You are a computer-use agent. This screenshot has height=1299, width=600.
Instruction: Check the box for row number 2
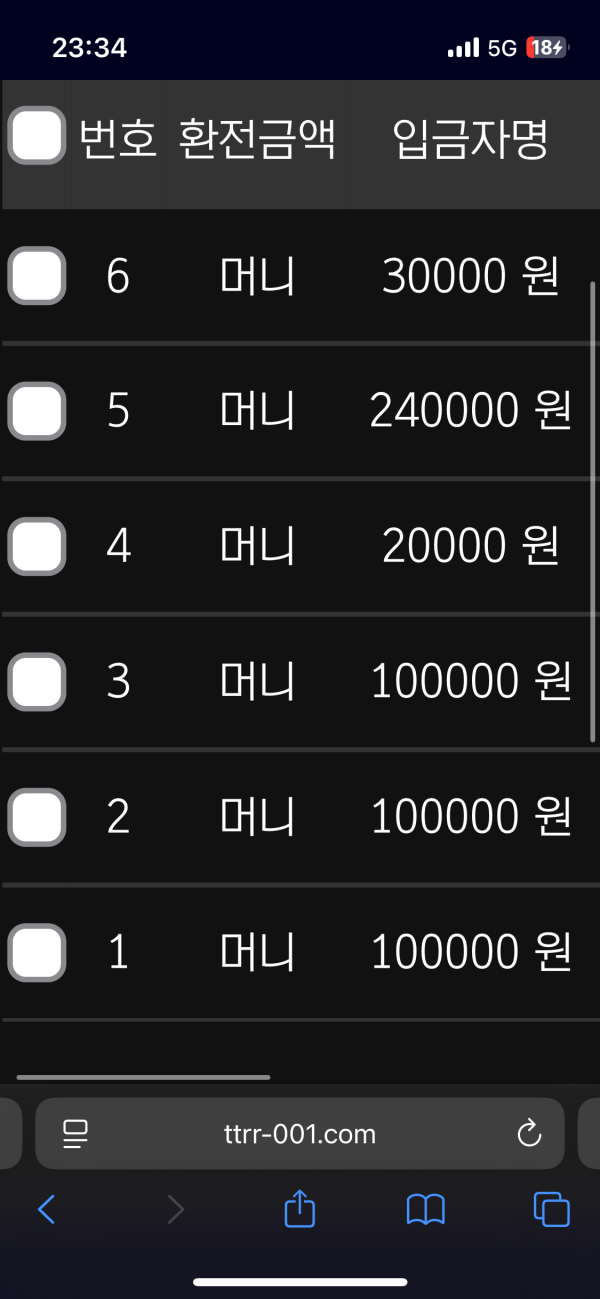click(37, 817)
